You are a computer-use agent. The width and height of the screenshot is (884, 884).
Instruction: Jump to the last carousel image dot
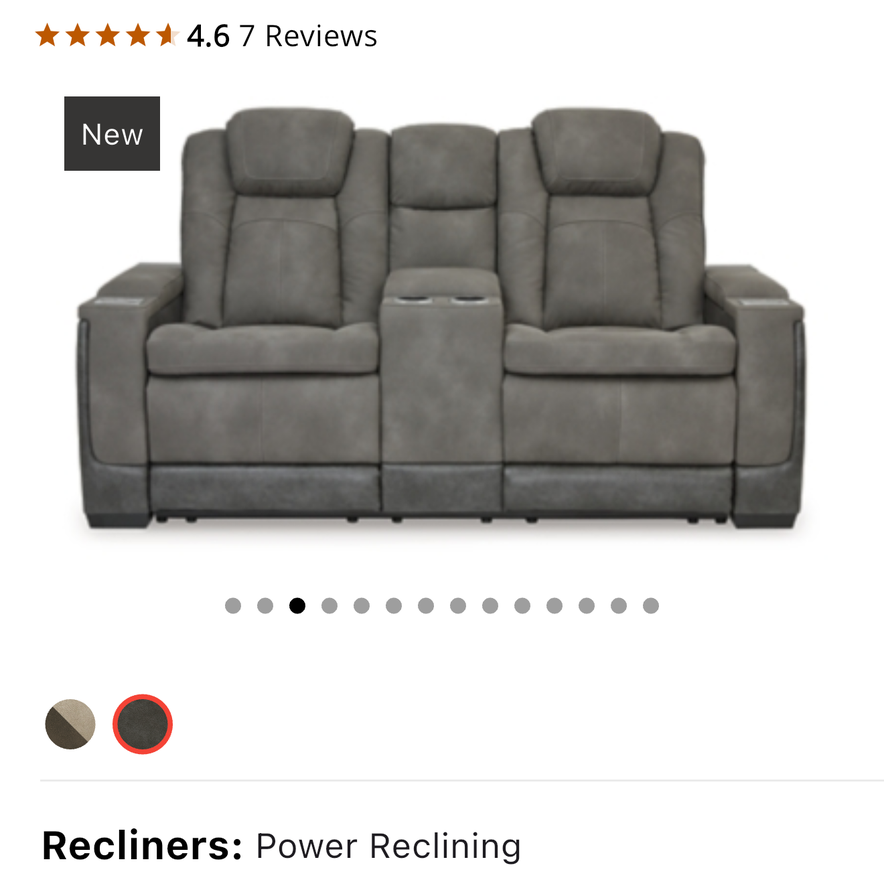[x=651, y=605]
